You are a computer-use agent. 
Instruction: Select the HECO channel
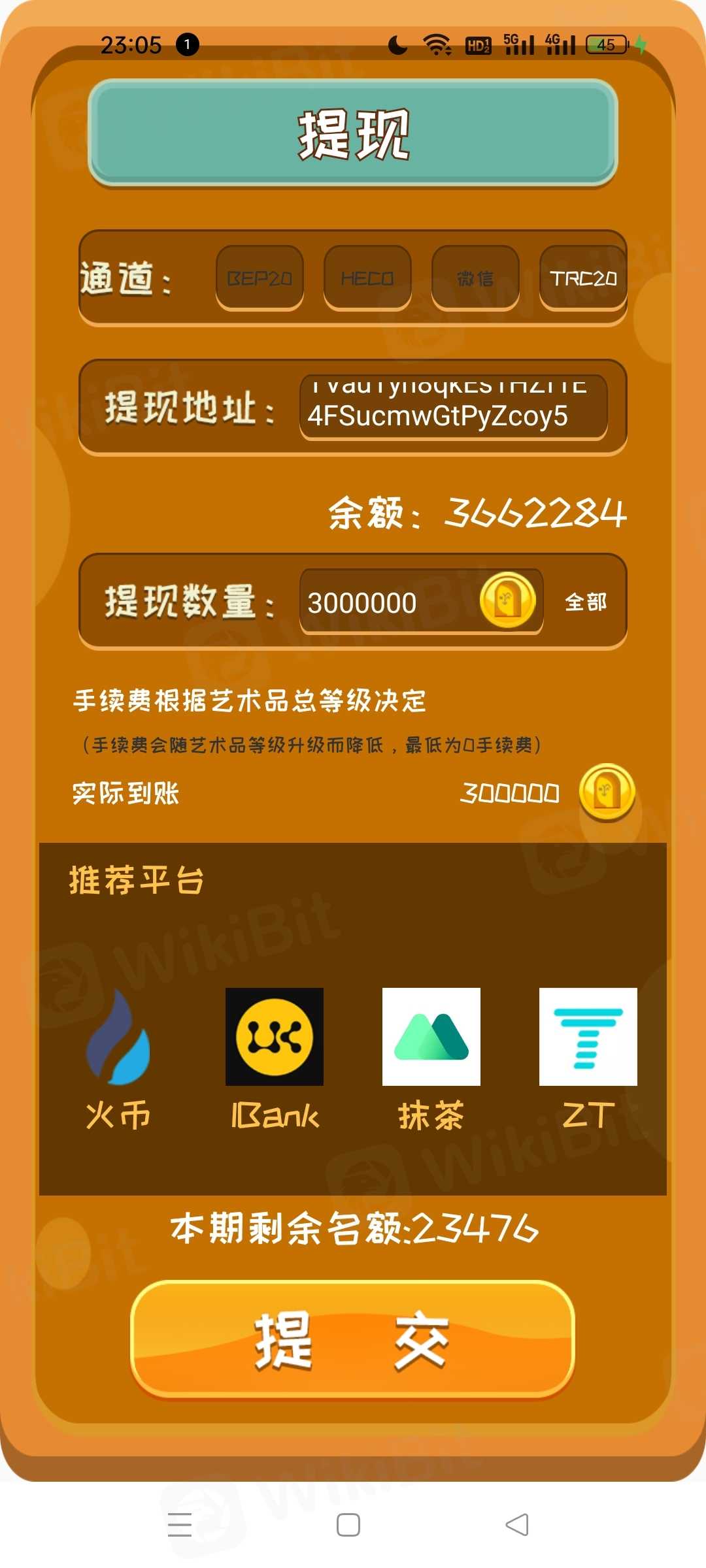367,278
